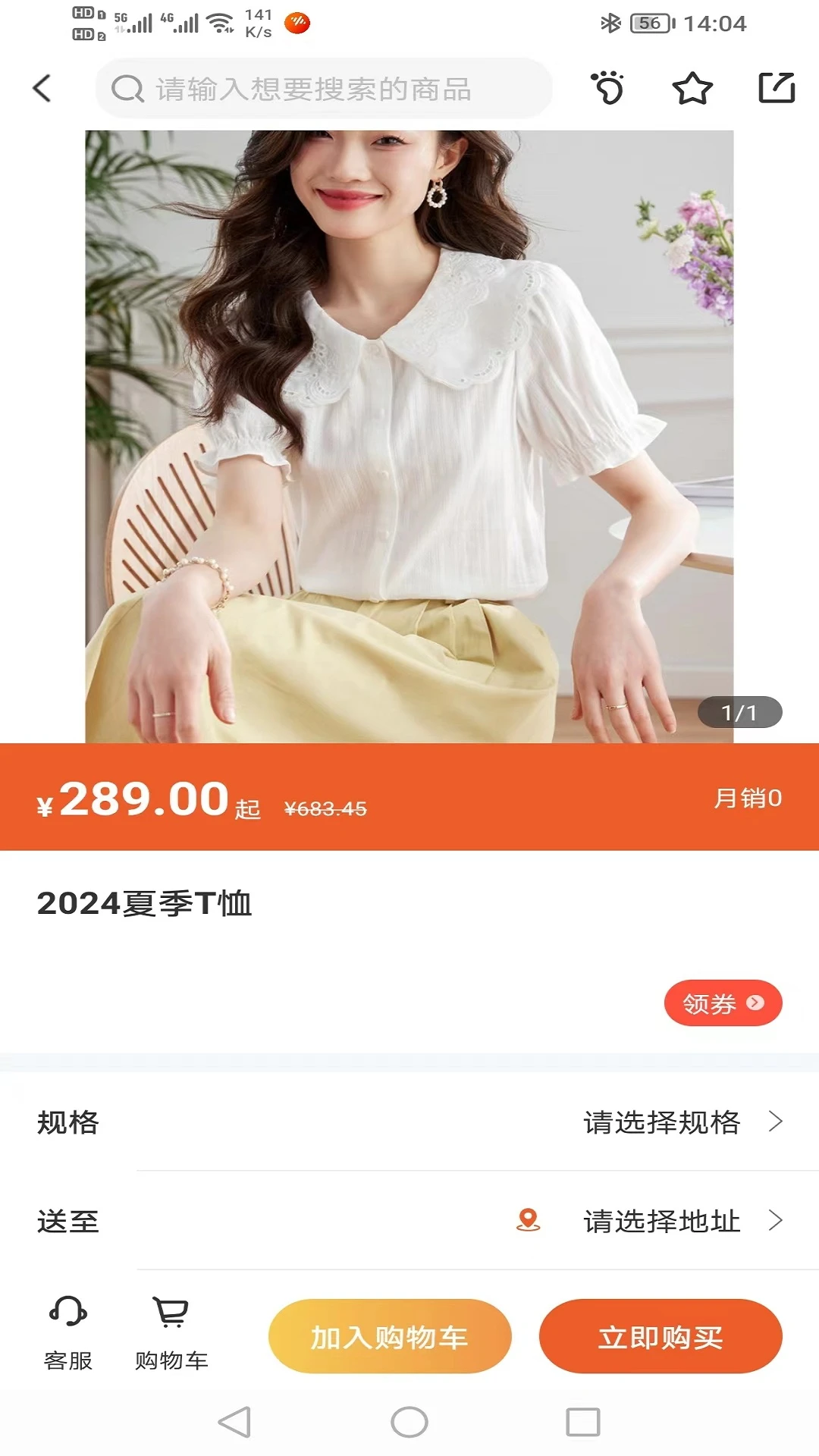Favorite this product via the star icon
This screenshot has height=1456, width=819.
[x=692, y=87]
